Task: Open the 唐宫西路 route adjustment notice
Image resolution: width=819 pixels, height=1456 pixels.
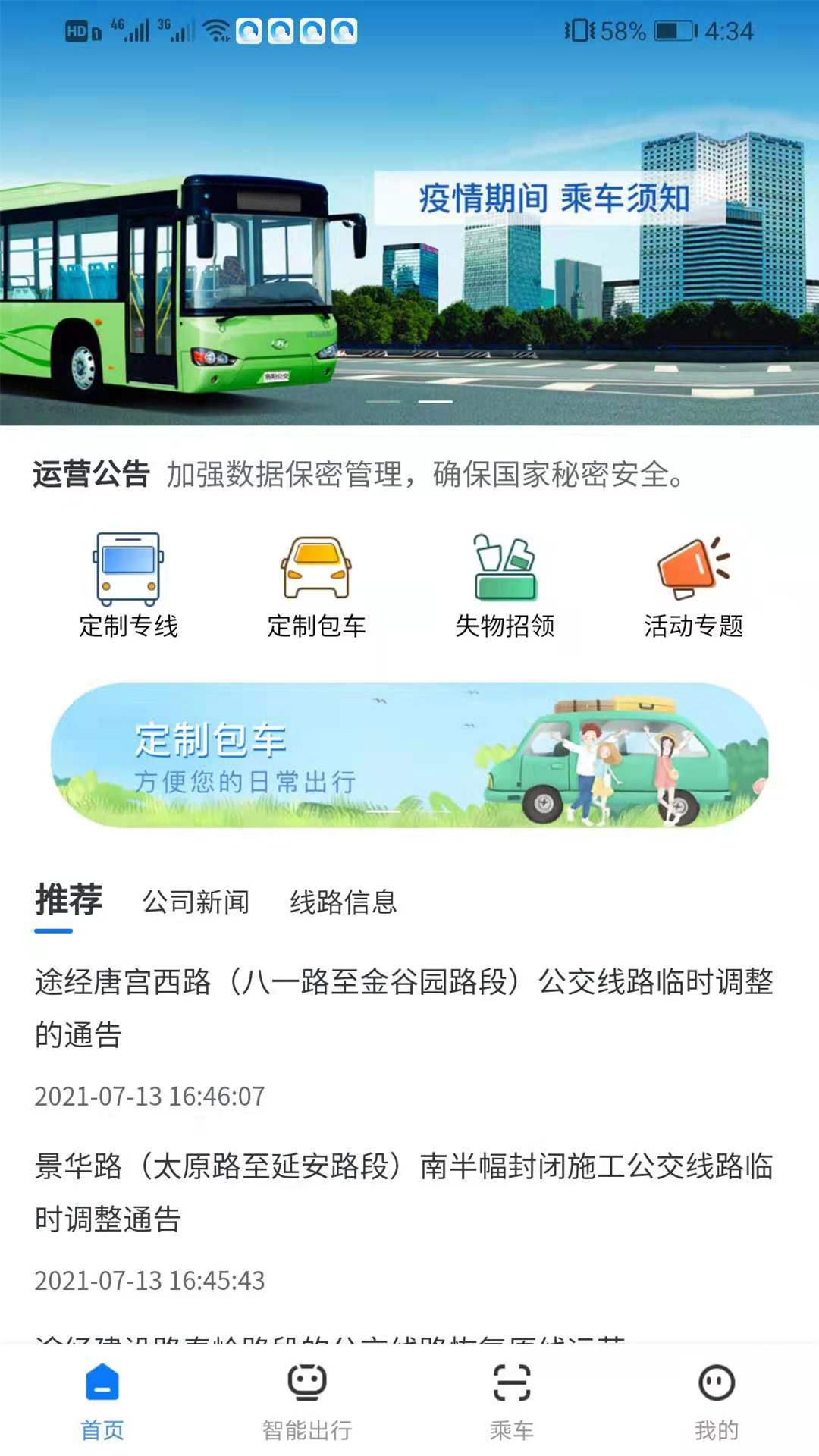Action: (x=403, y=1008)
